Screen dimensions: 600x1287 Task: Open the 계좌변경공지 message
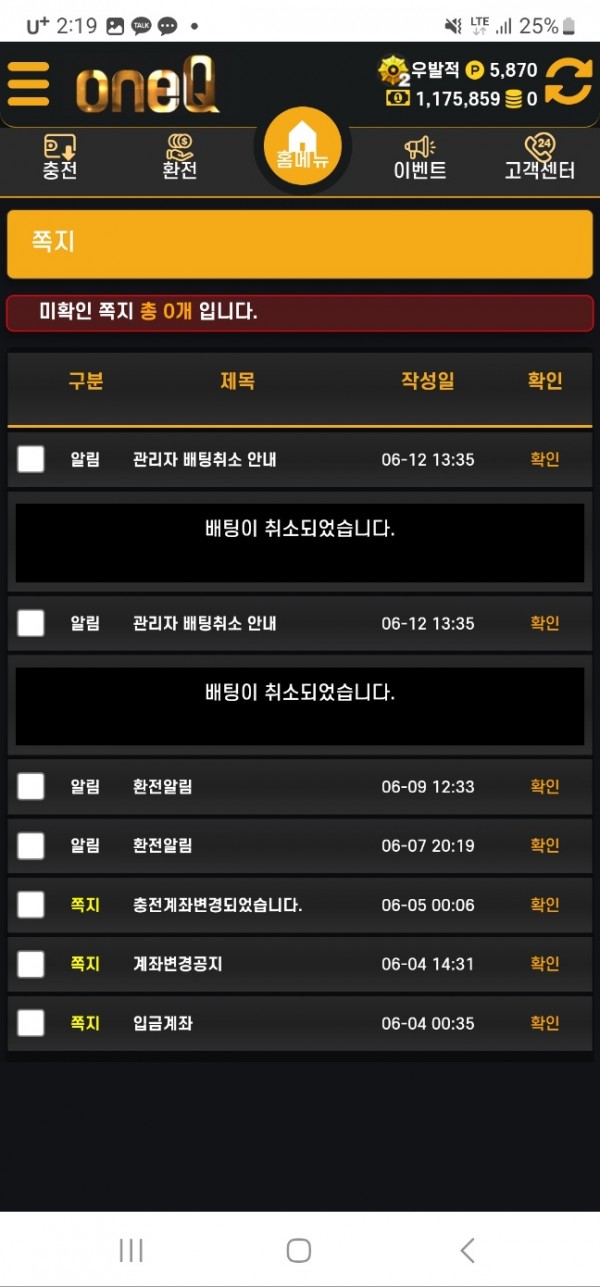coord(178,964)
